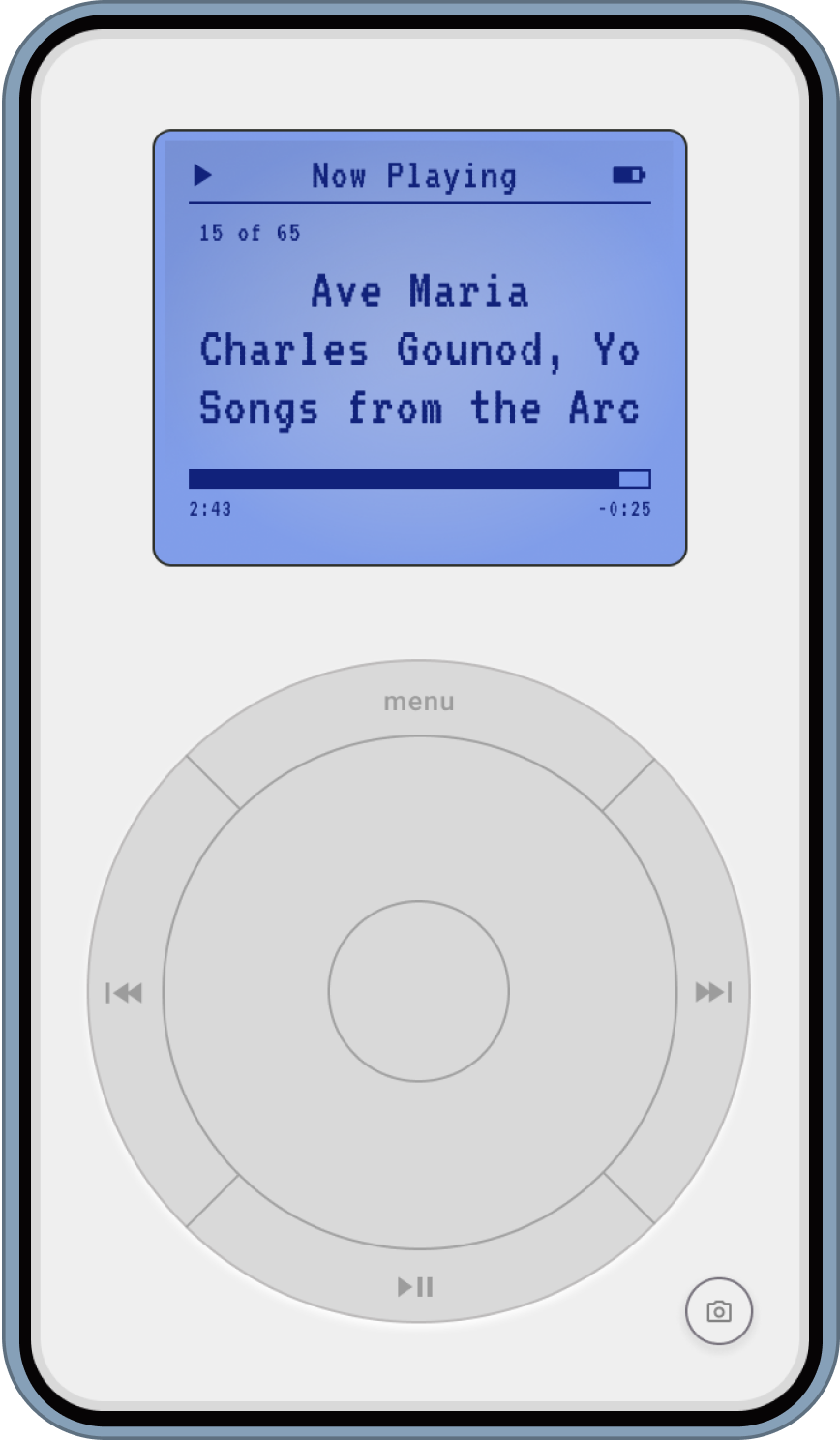Toggle play/pause on the click wheel
840x1440 pixels.
pyautogui.click(x=416, y=1286)
